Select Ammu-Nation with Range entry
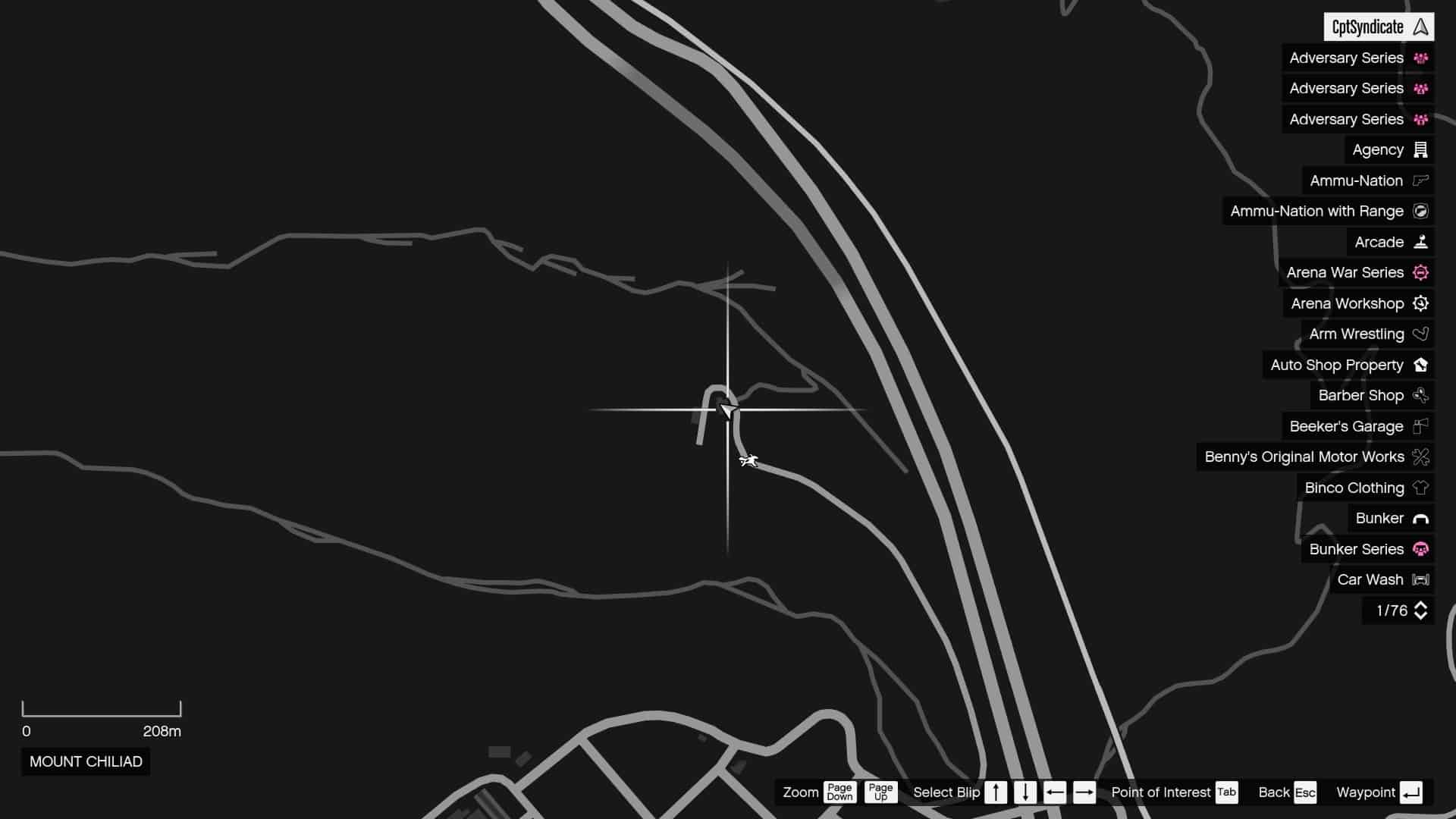1456x819 pixels. pyautogui.click(x=1327, y=212)
